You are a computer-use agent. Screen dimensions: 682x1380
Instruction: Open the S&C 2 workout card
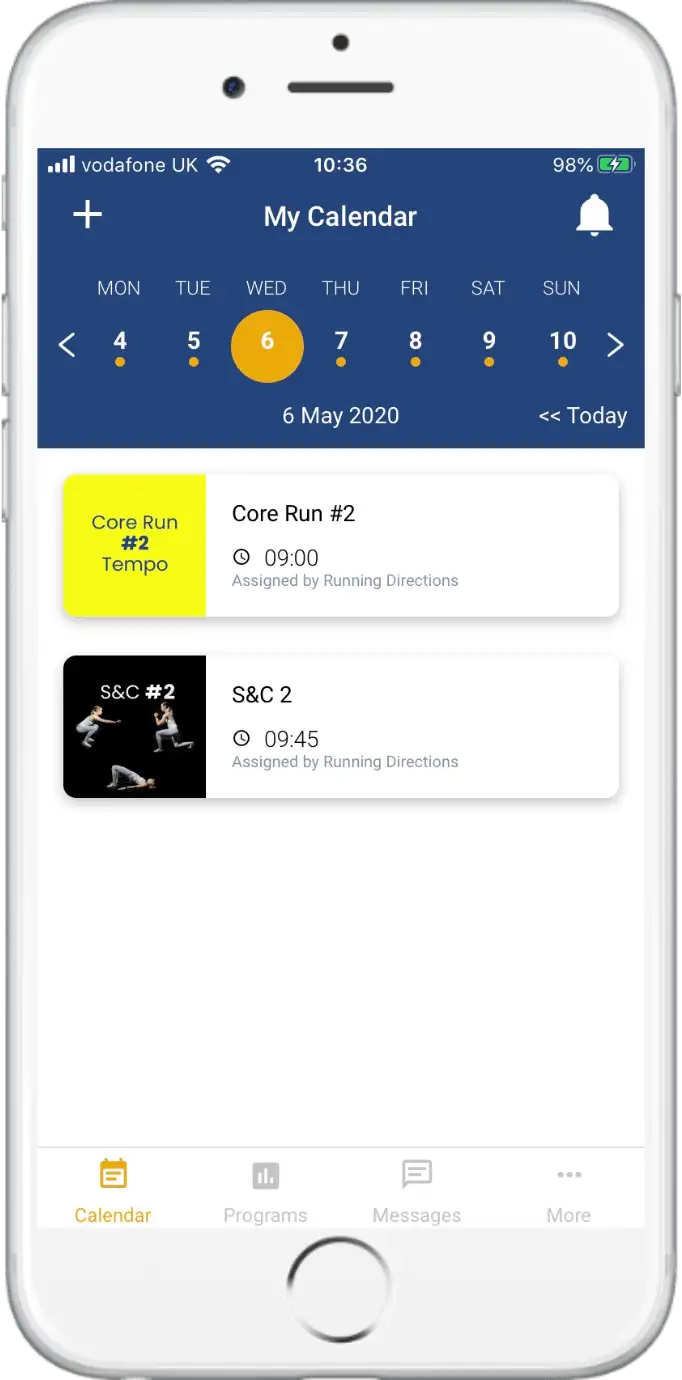[x=341, y=726]
